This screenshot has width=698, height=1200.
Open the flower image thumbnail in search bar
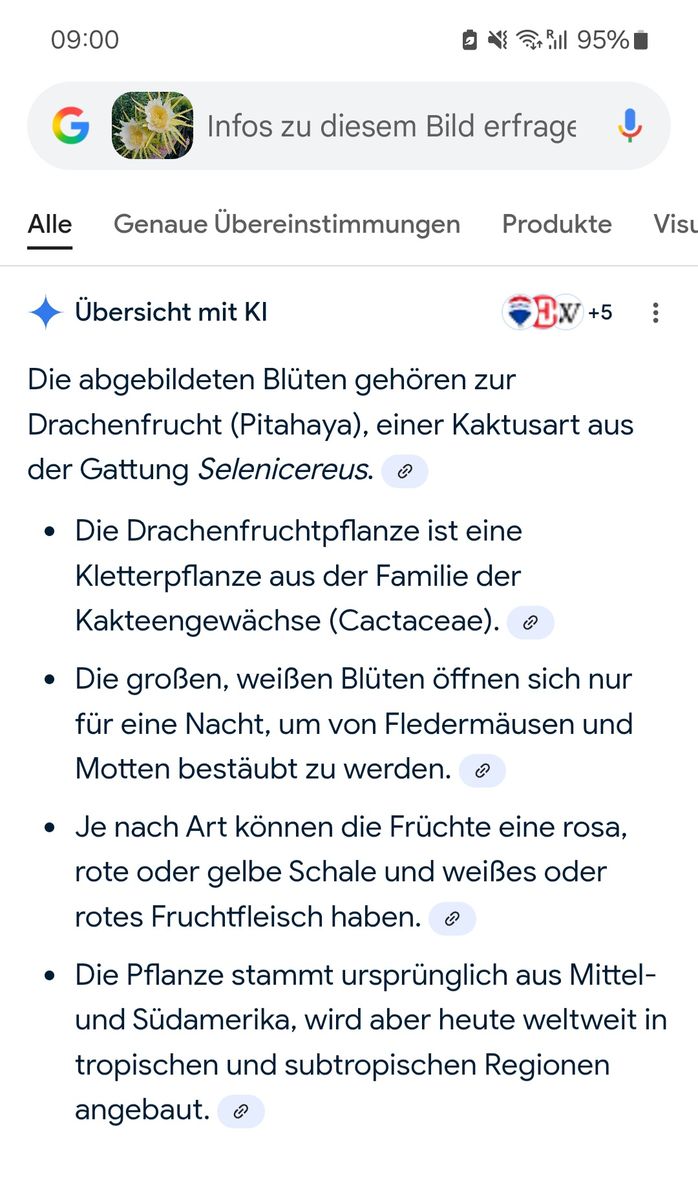coord(152,126)
